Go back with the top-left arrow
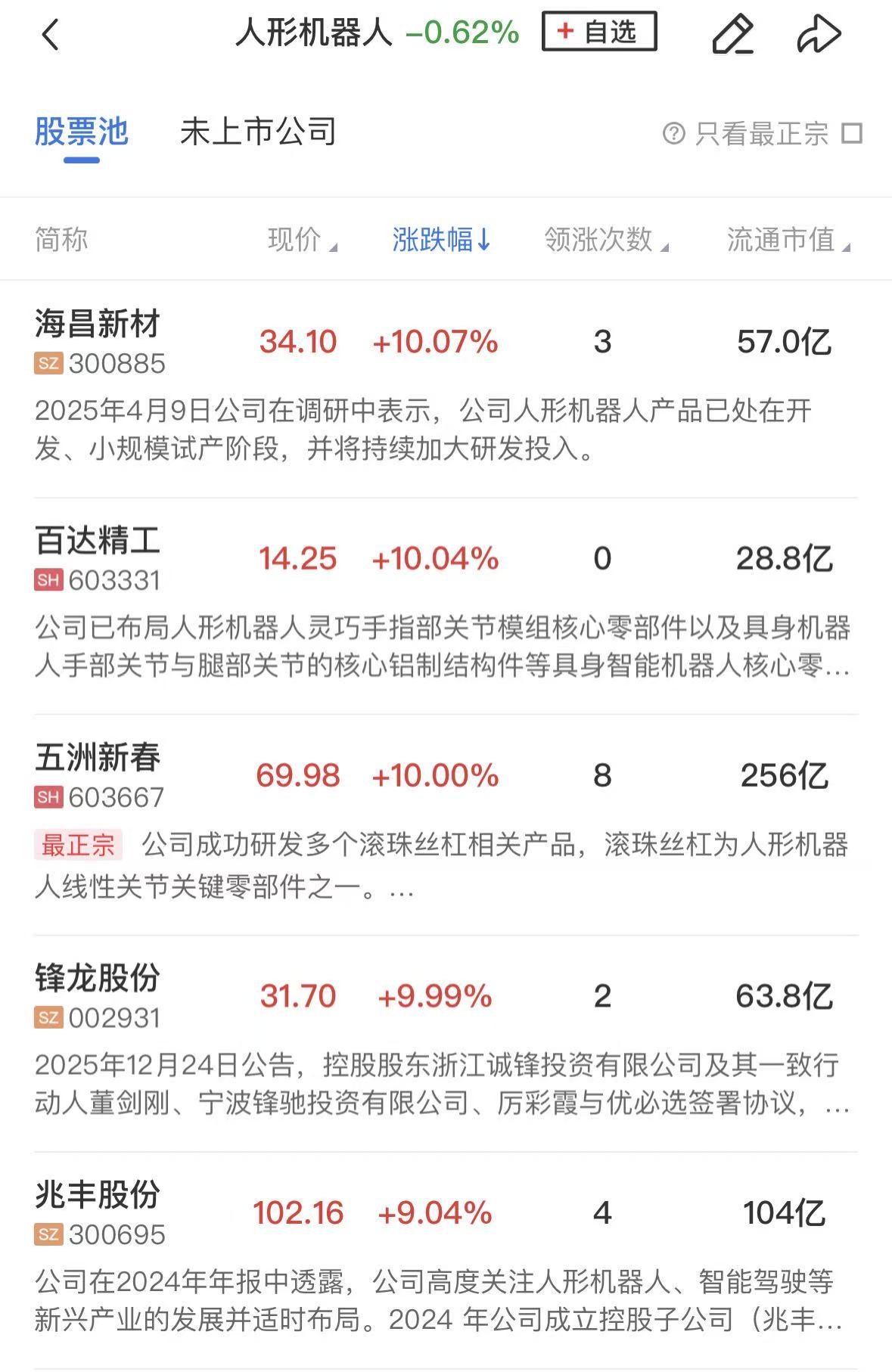This screenshot has width=892, height=1372. (x=50, y=35)
